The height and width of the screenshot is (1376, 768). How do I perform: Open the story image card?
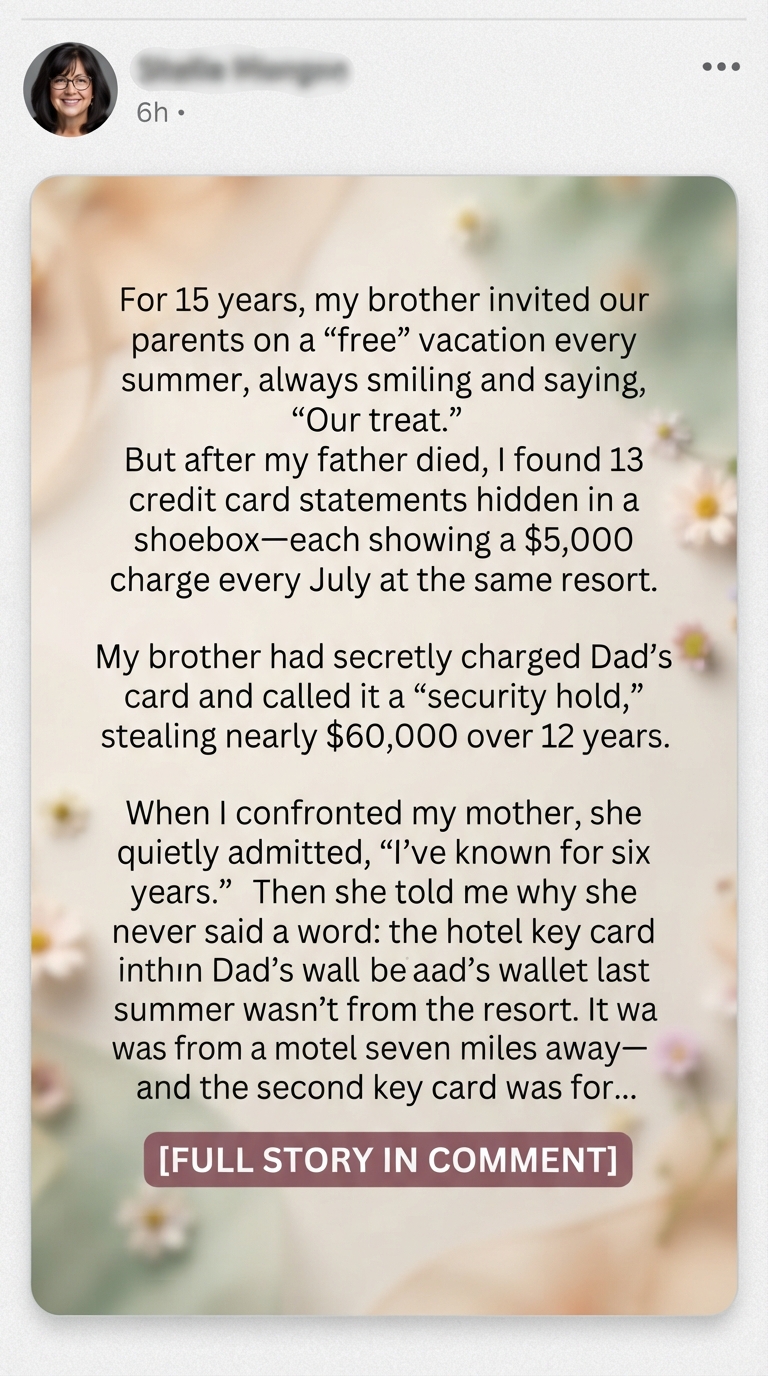coord(384,745)
